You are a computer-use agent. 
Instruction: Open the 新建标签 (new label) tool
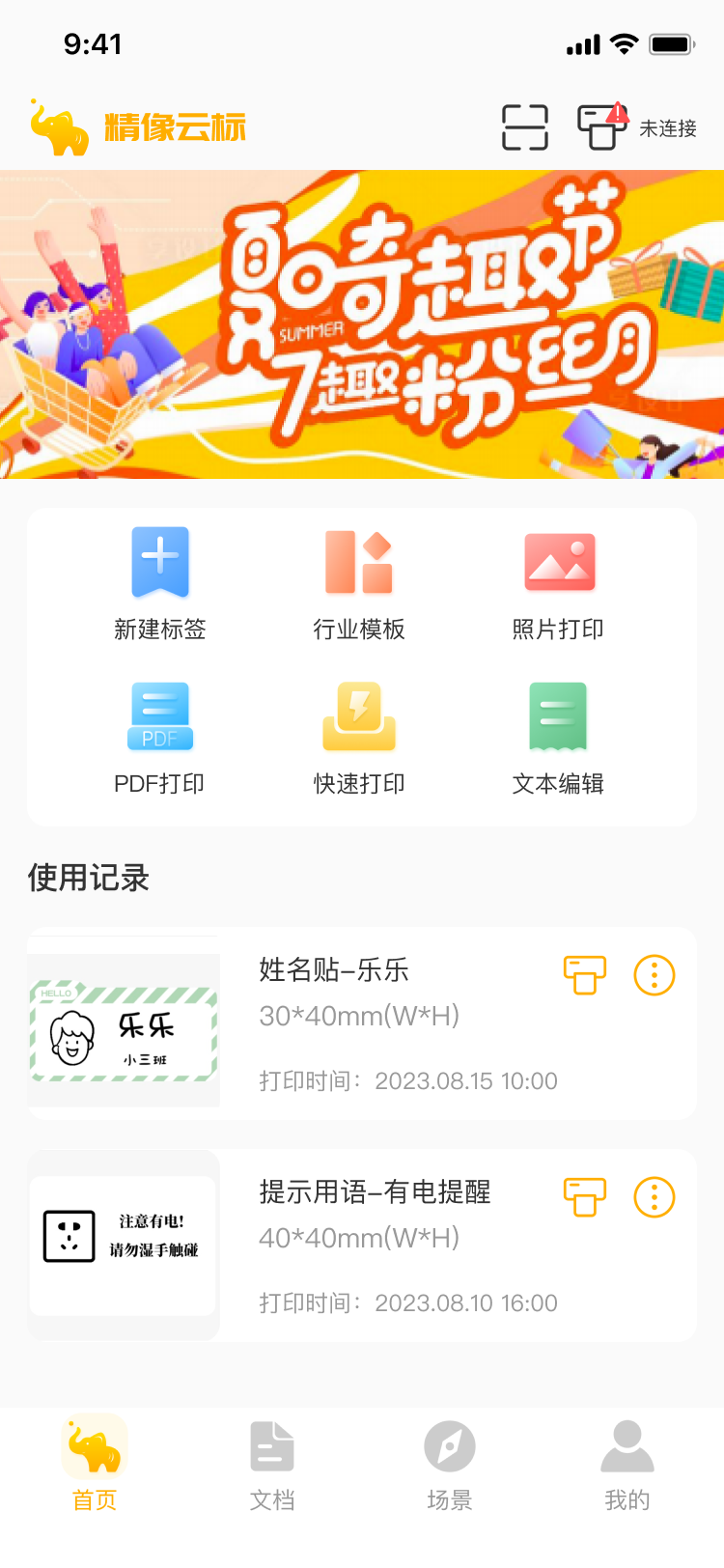click(158, 579)
